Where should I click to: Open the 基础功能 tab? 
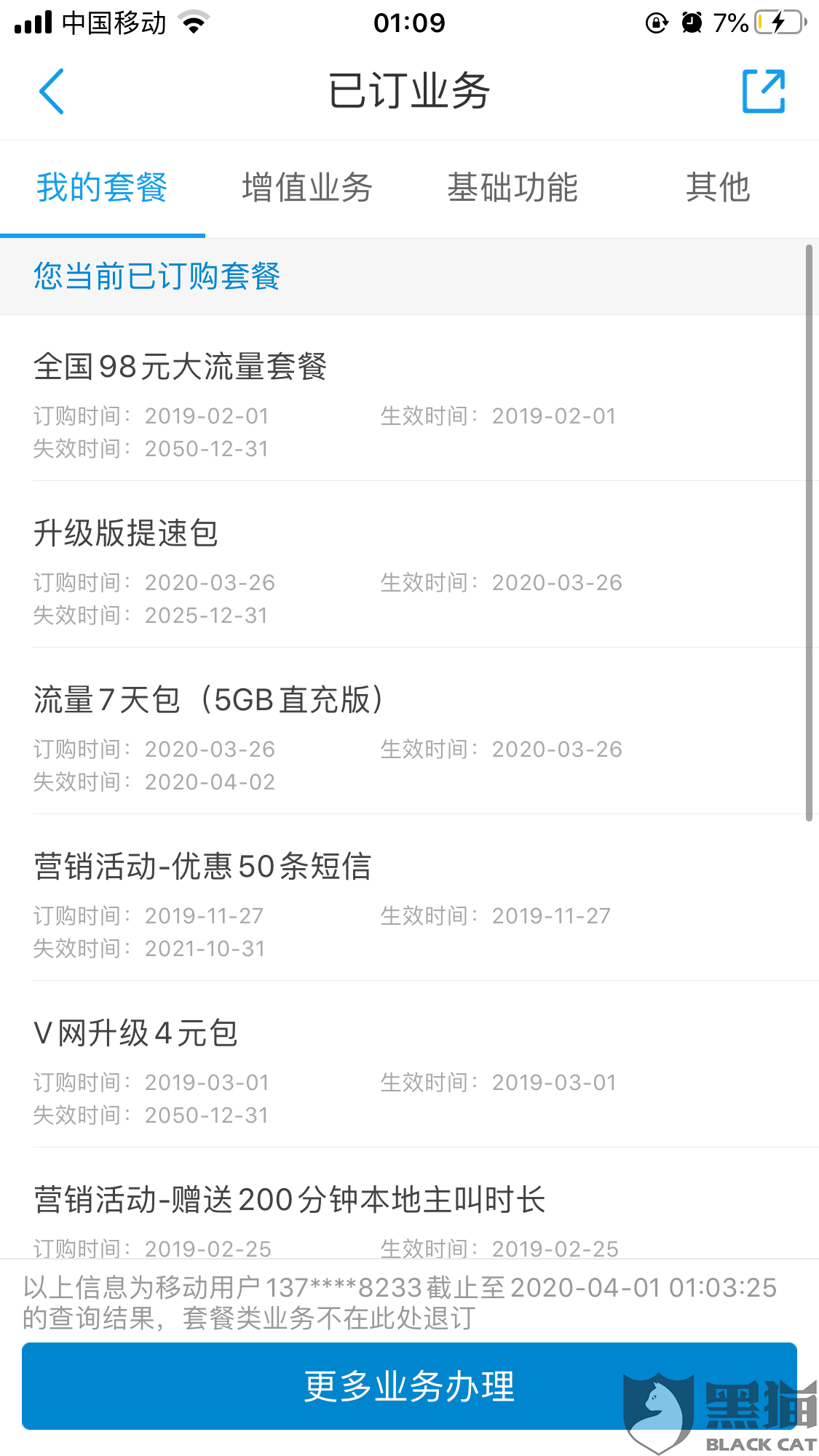pyautogui.click(x=513, y=188)
